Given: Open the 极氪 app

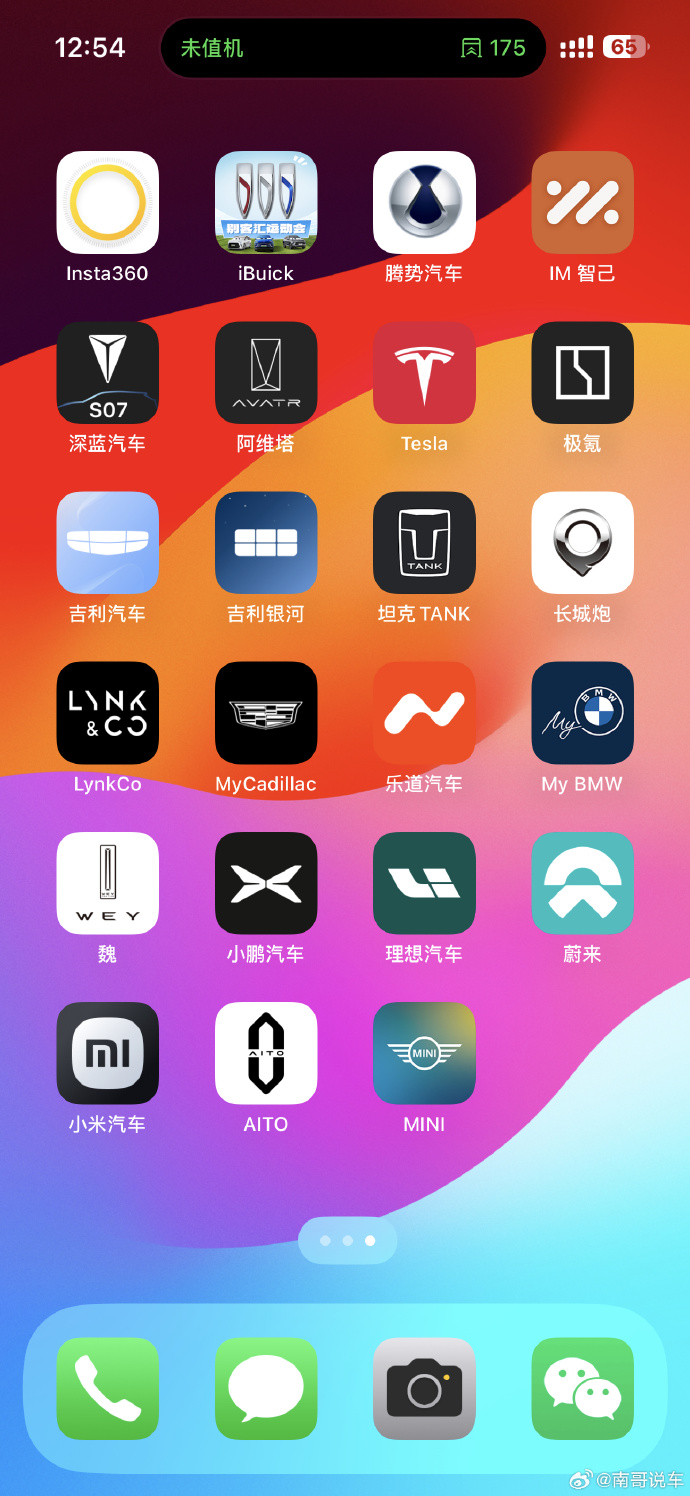Looking at the screenshot, I should click(582, 373).
